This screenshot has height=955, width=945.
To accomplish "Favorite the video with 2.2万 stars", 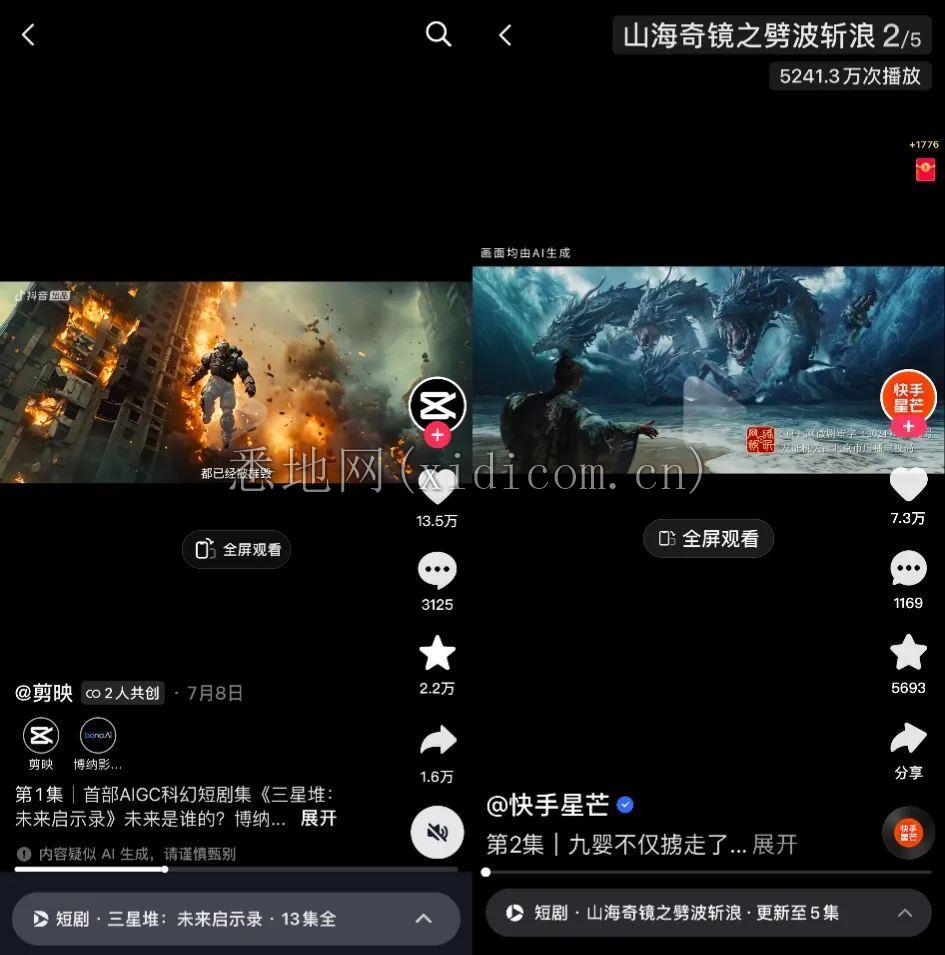I will click(437, 654).
